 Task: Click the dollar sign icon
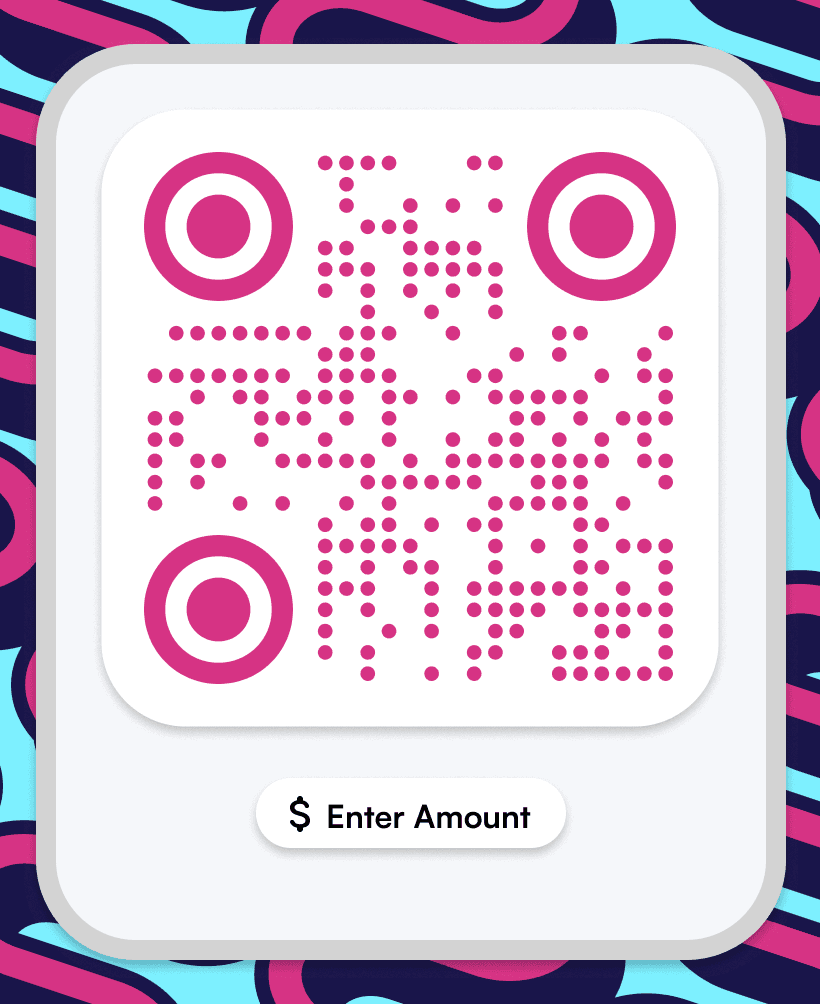point(298,815)
